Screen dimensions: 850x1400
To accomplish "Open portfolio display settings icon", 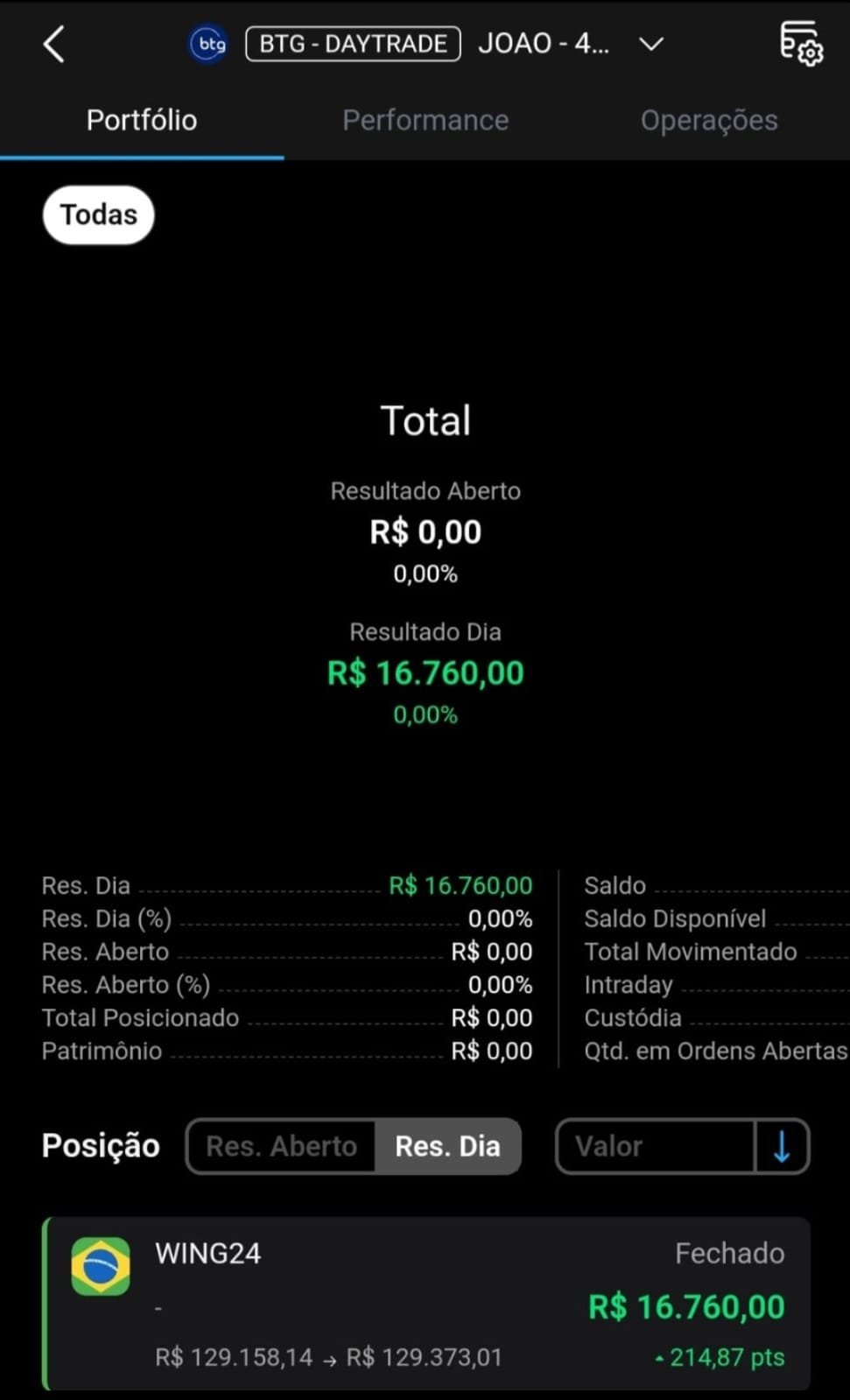I will point(800,44).
